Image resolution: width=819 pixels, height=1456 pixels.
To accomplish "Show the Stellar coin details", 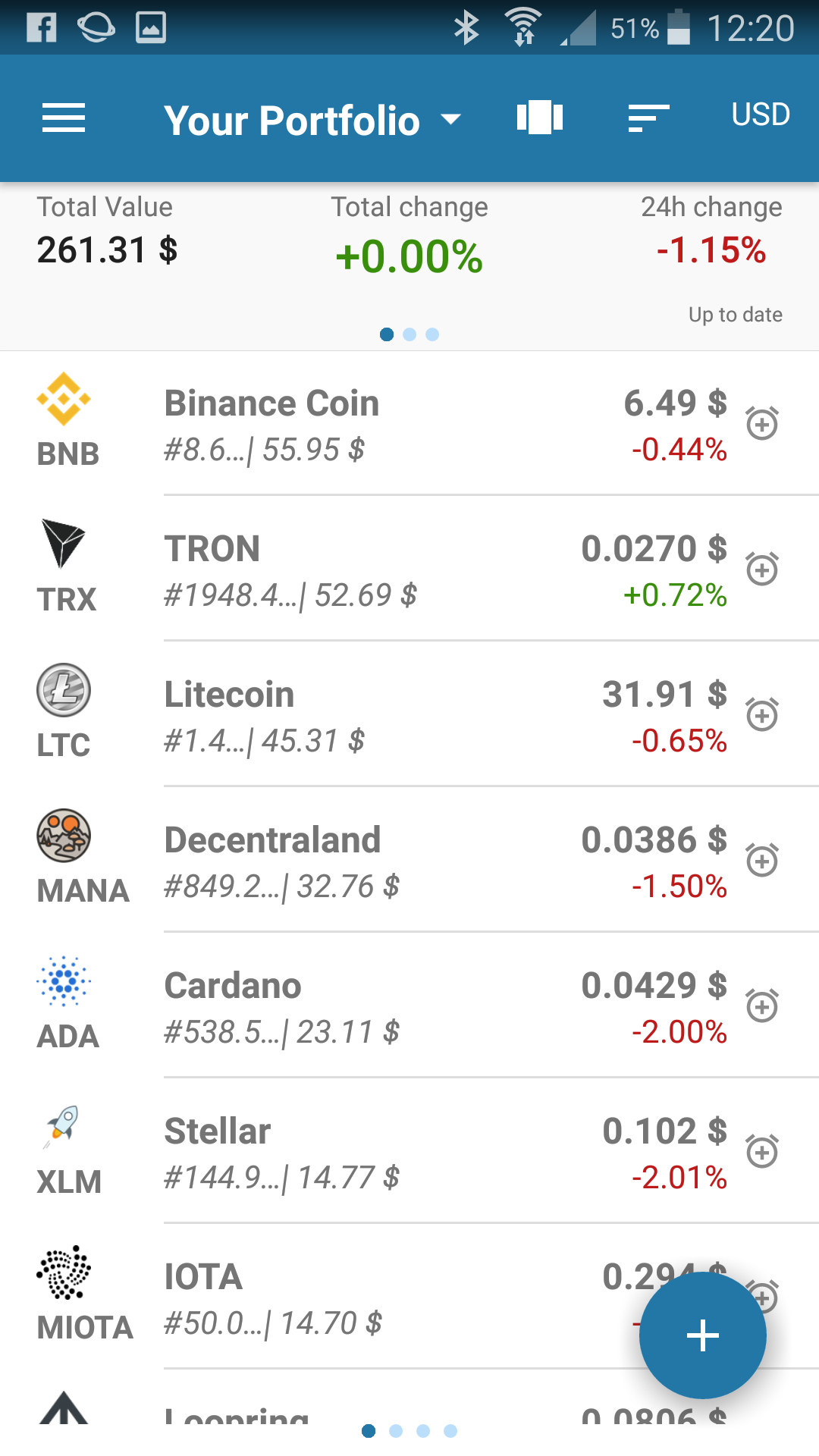I will [x=379, y=1153].
